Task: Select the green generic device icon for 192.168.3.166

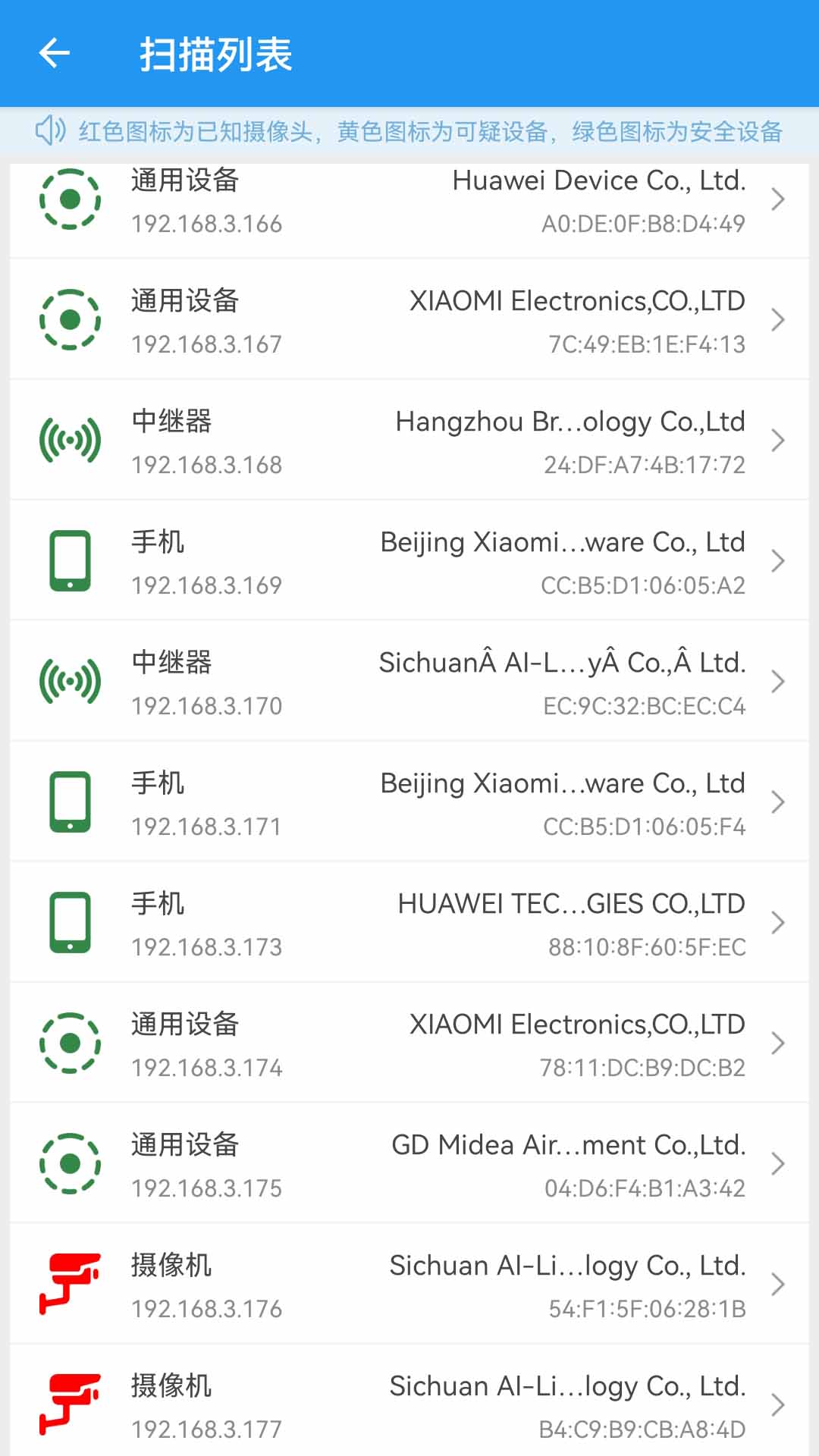Action: click(71, 199)
